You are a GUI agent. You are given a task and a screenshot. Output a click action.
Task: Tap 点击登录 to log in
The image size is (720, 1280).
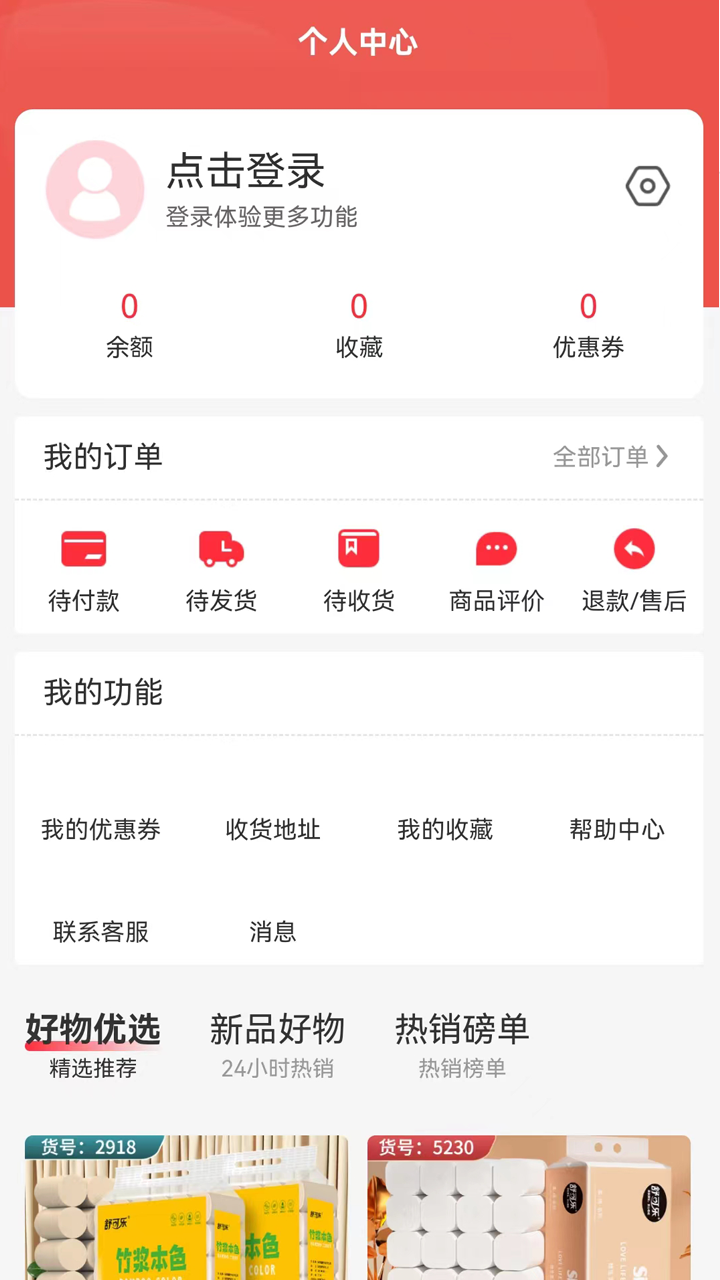[245, 172]
